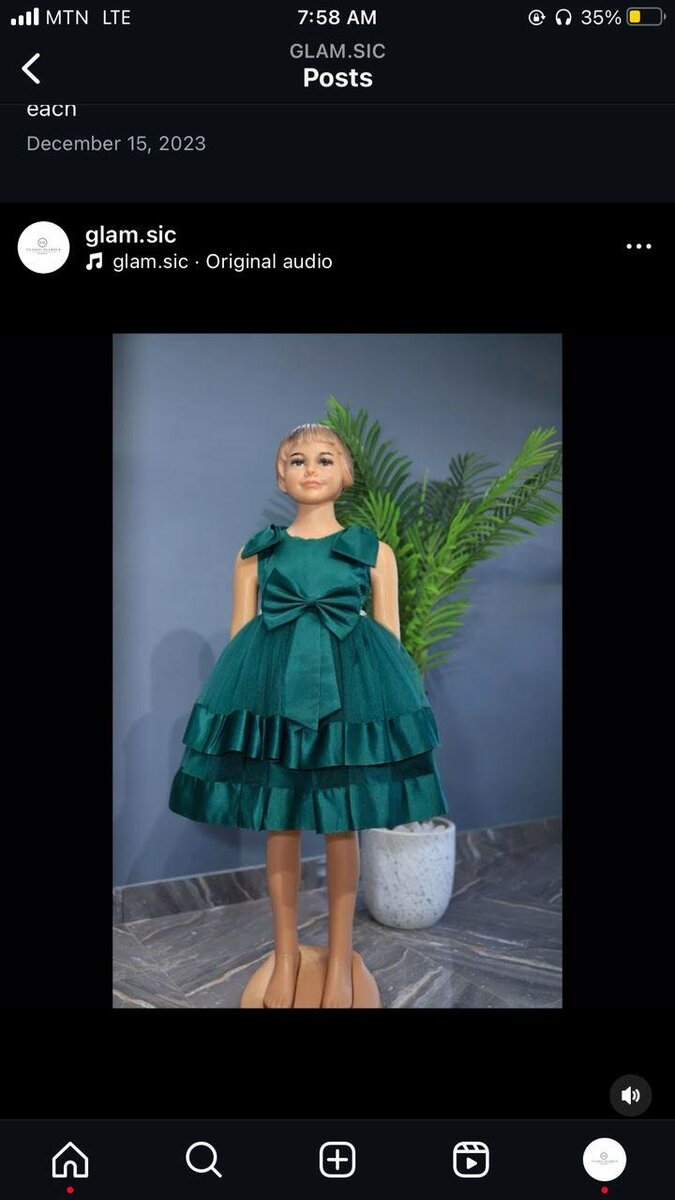Switch to the Reels tab
This screenshot has width=675, height=1200.
coord(471,1160)
